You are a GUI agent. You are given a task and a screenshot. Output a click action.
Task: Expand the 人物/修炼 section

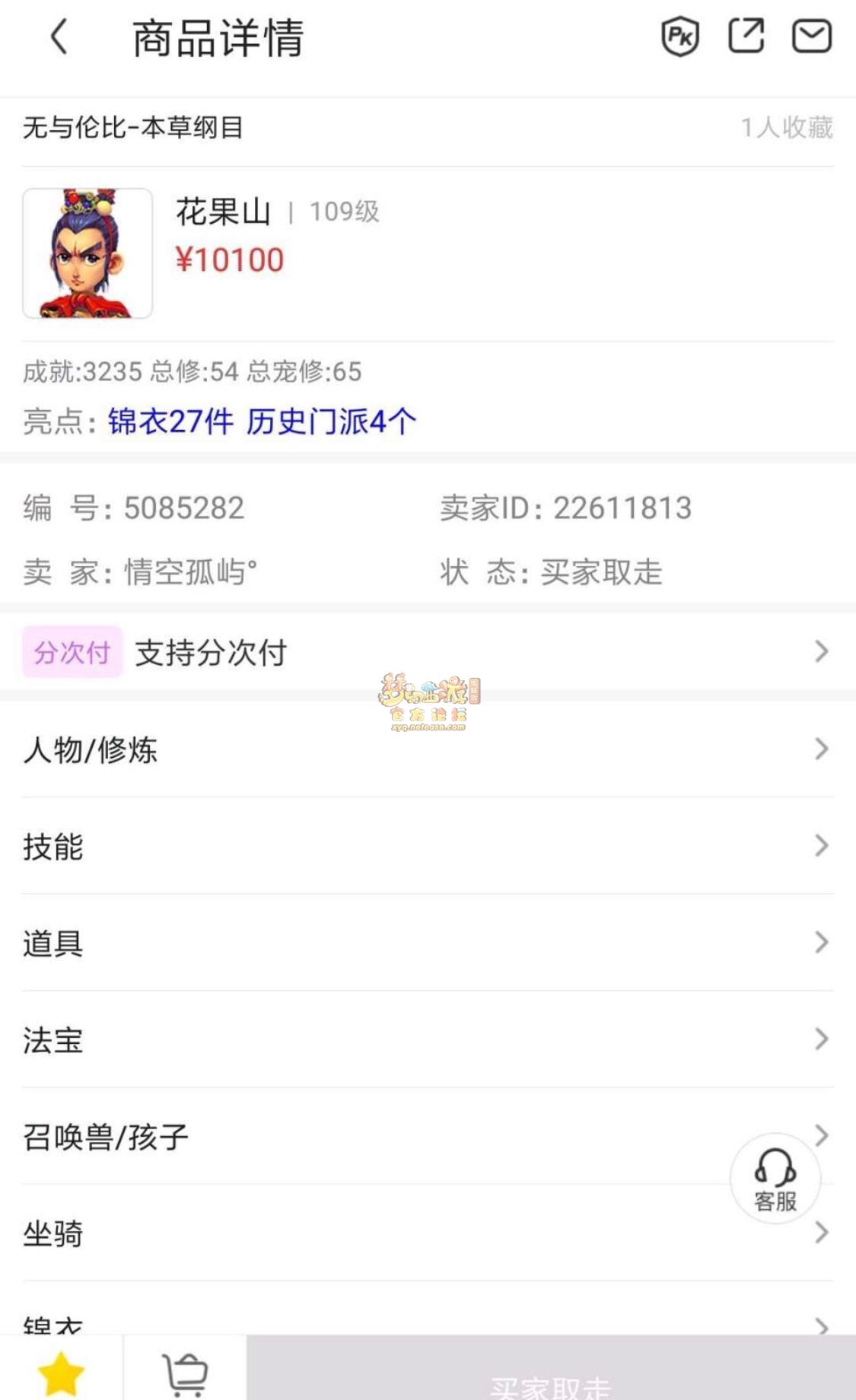click(x=428, y=749)
